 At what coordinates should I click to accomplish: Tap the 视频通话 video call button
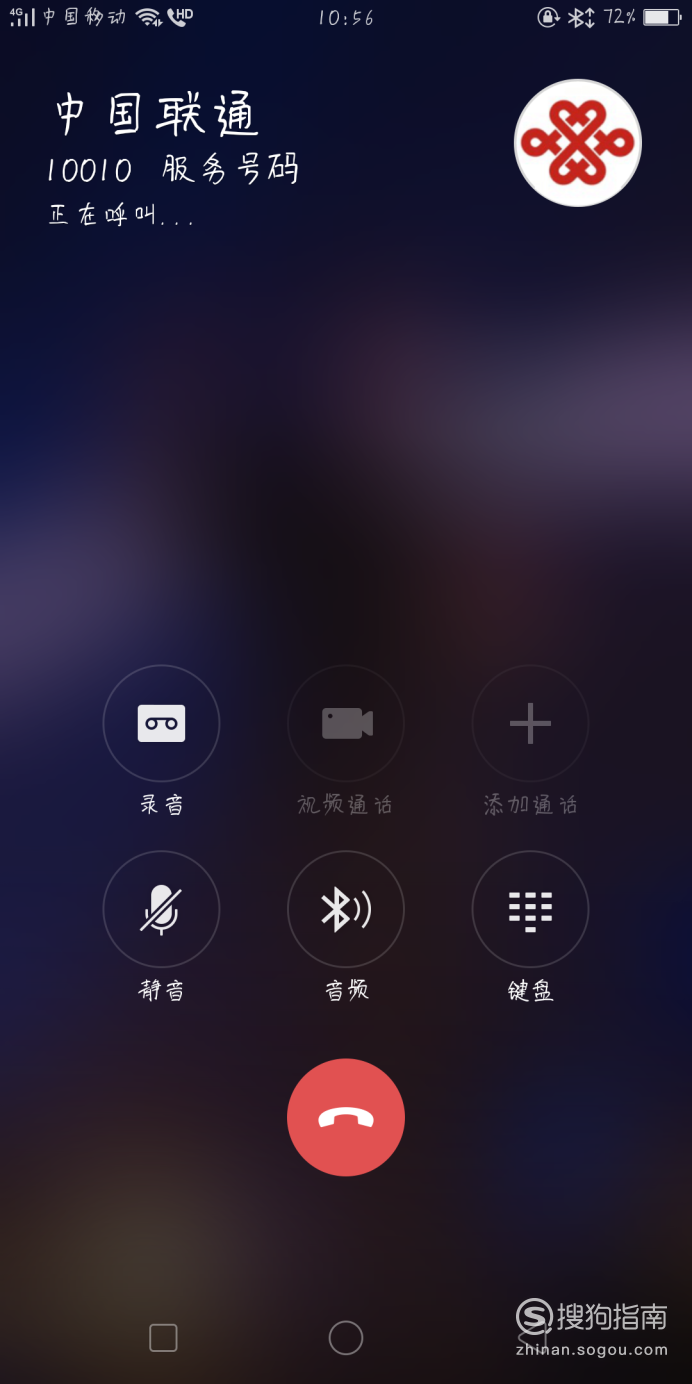pyautogui.click(x=346, y=723)
